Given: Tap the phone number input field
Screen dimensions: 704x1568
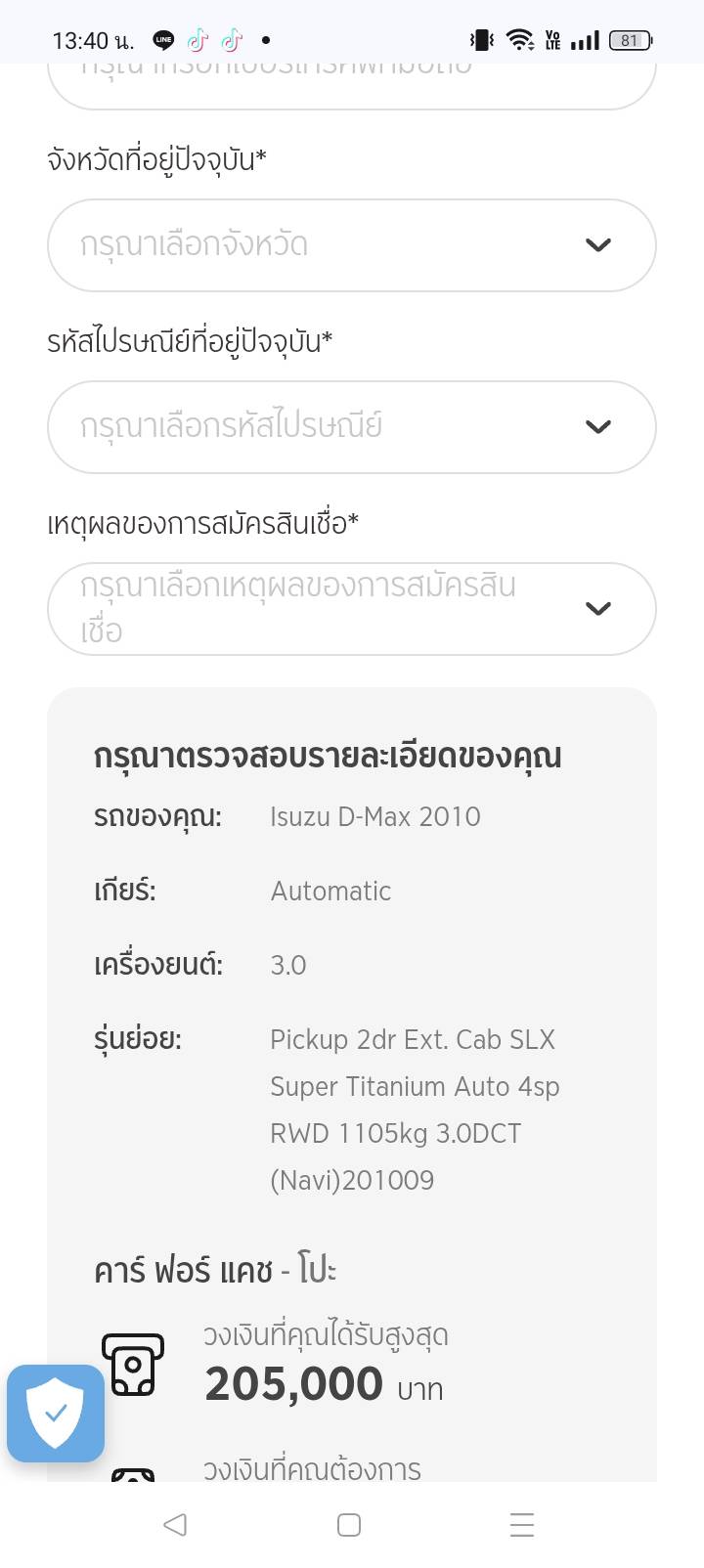Looking at the screenshot, I should (x=350, y=83).
